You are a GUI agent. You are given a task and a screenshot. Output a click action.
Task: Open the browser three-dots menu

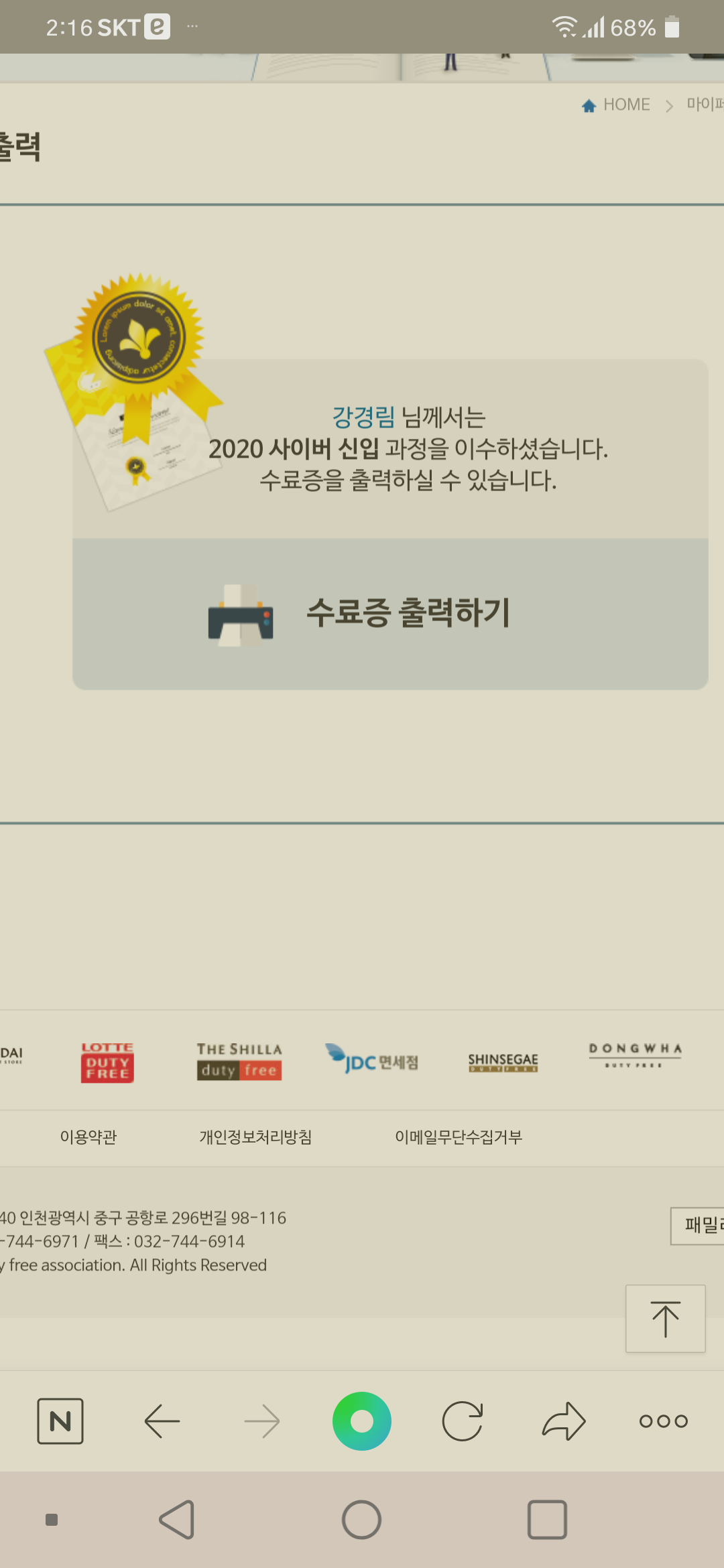click(x=664, y=1421)
